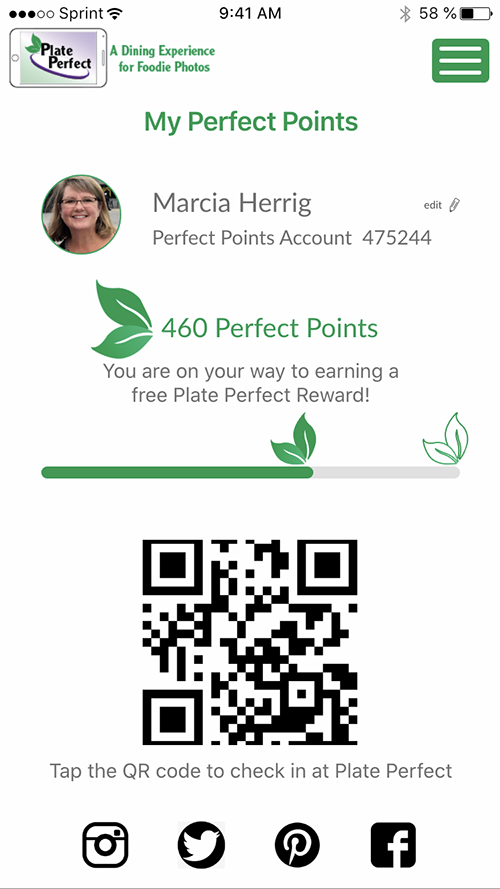The height and width of the screenshot is (889, 500).
Task: Open the Instagram page
Action: pos(105,845)
